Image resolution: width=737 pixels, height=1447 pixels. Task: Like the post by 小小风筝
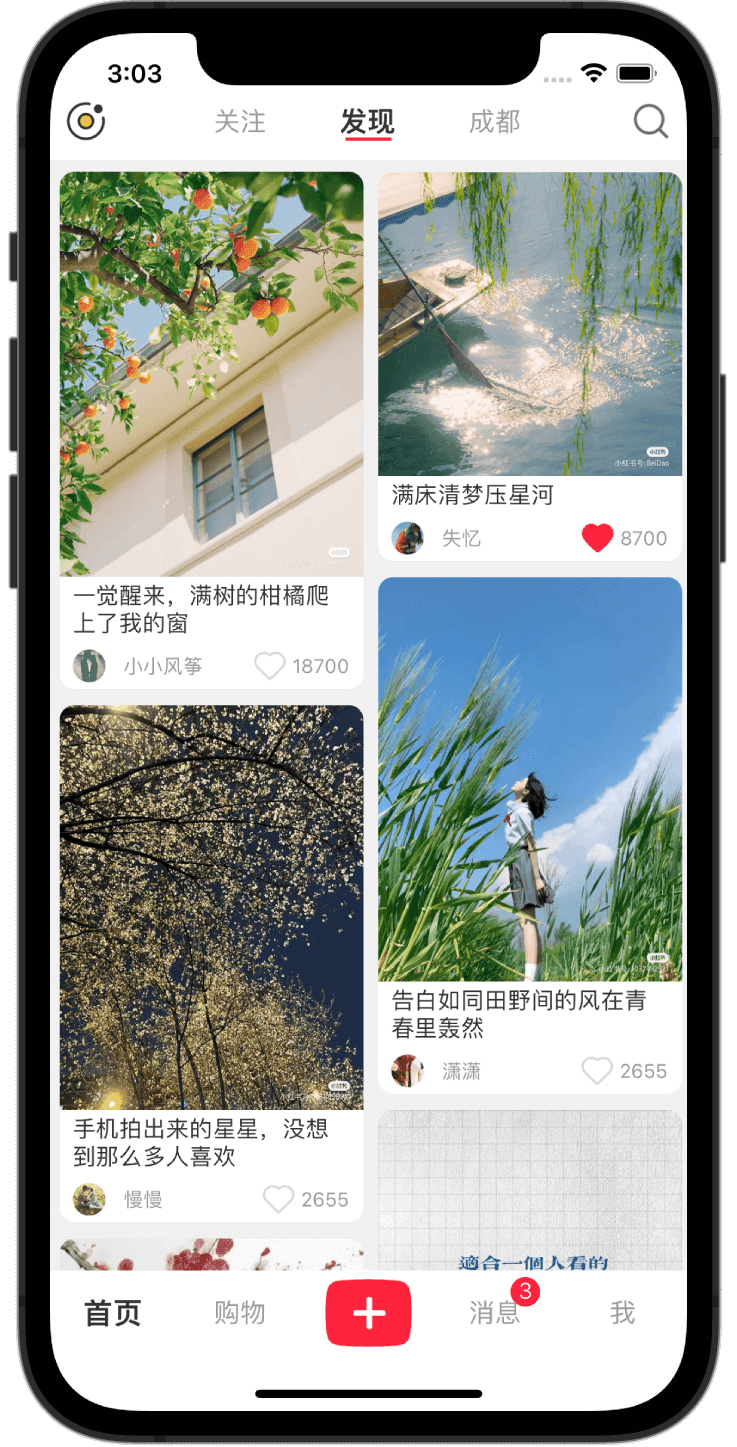pyautogui.click(x=270, y=666)
